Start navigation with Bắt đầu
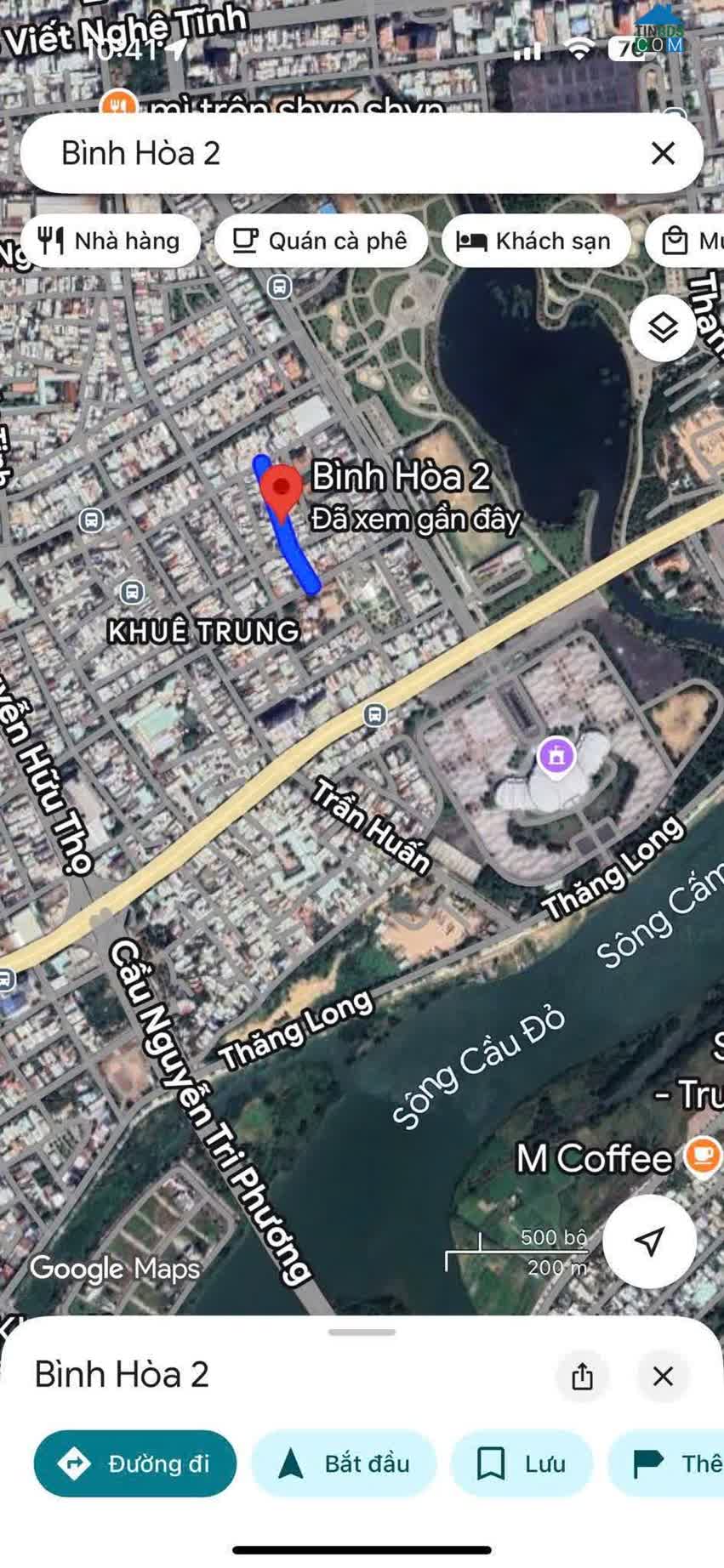This screenshot has height=1568, width=724. click(x=345, y=1463)
